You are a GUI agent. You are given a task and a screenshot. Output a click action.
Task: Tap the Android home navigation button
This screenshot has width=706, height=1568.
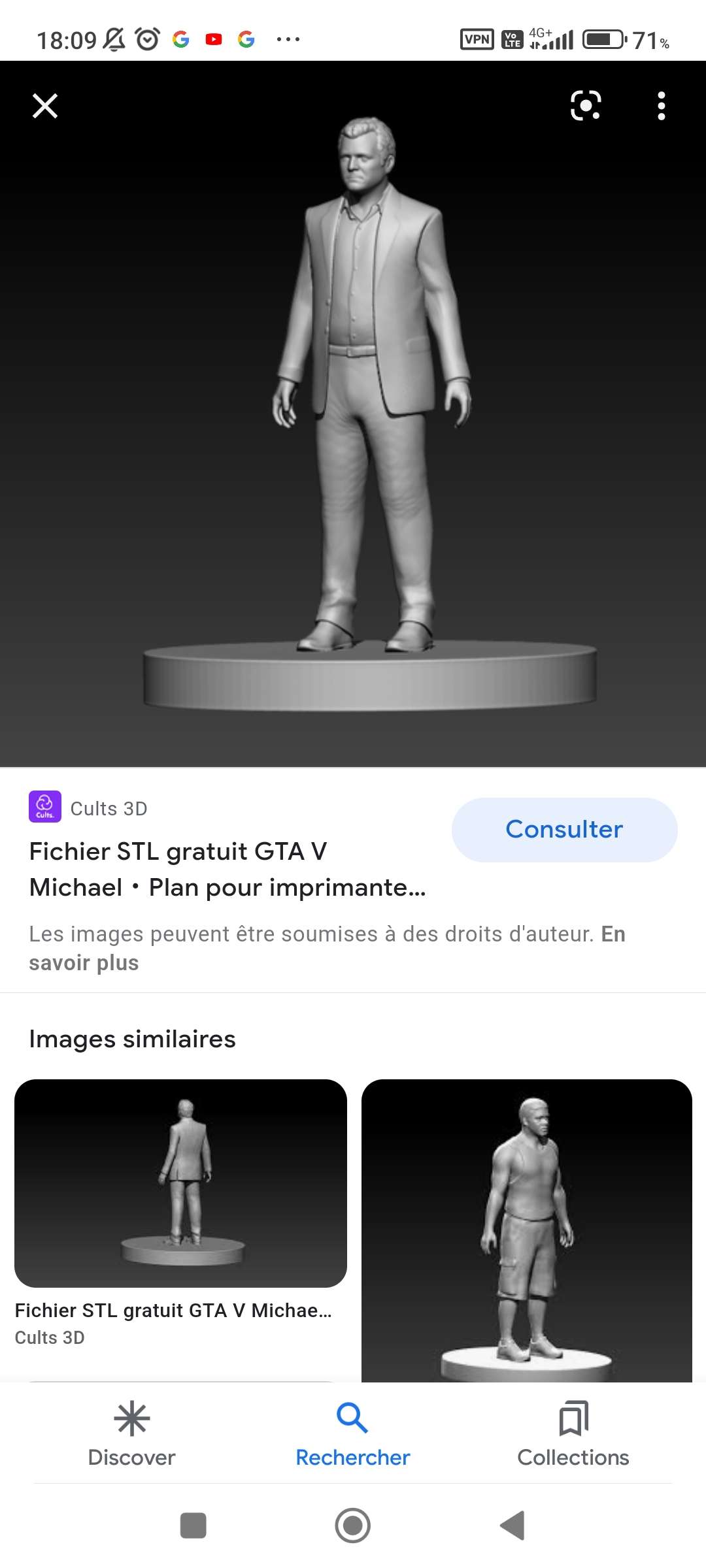point(352,1527)
